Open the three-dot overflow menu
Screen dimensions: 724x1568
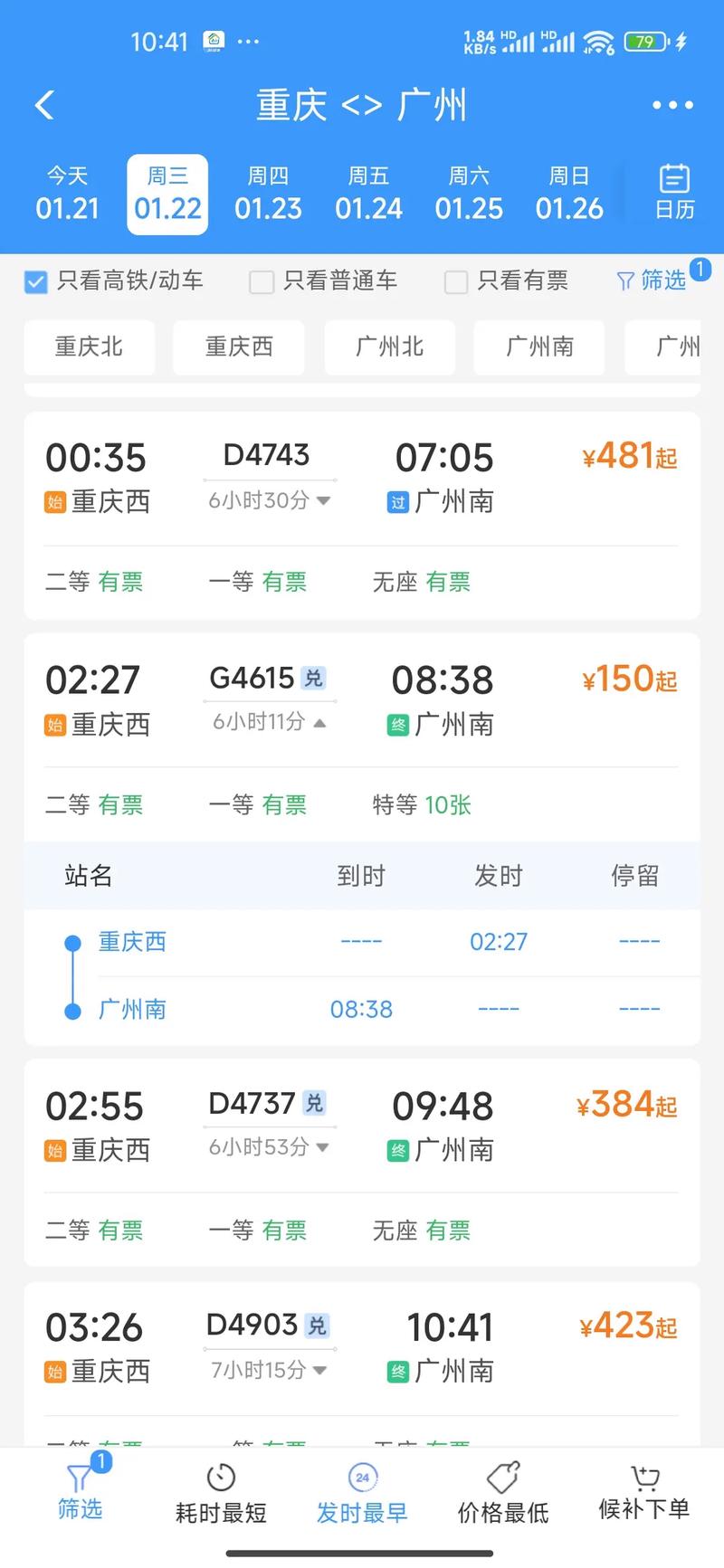tap(672, 104)
